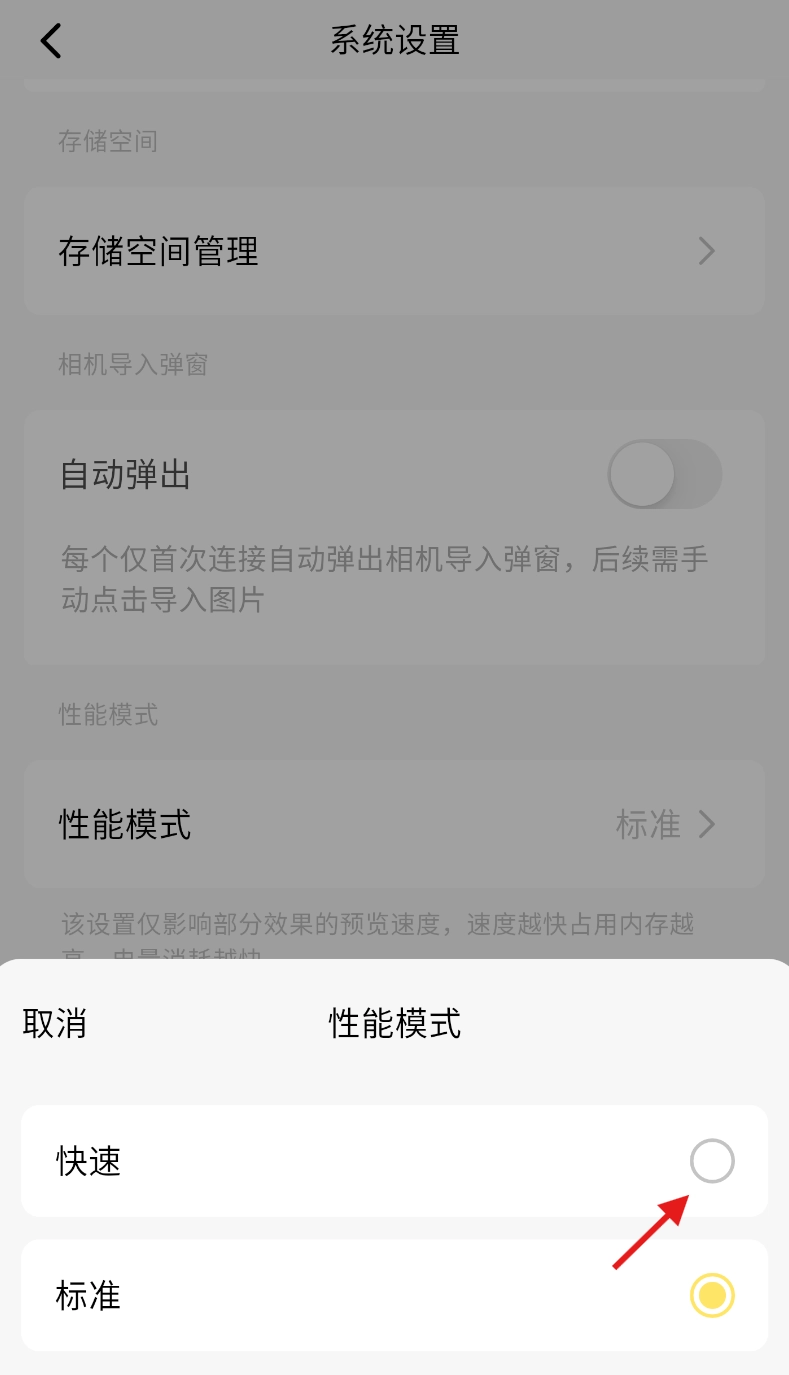Go back from 系统设置
The image size is (789, 1375).
coord(51,41)
